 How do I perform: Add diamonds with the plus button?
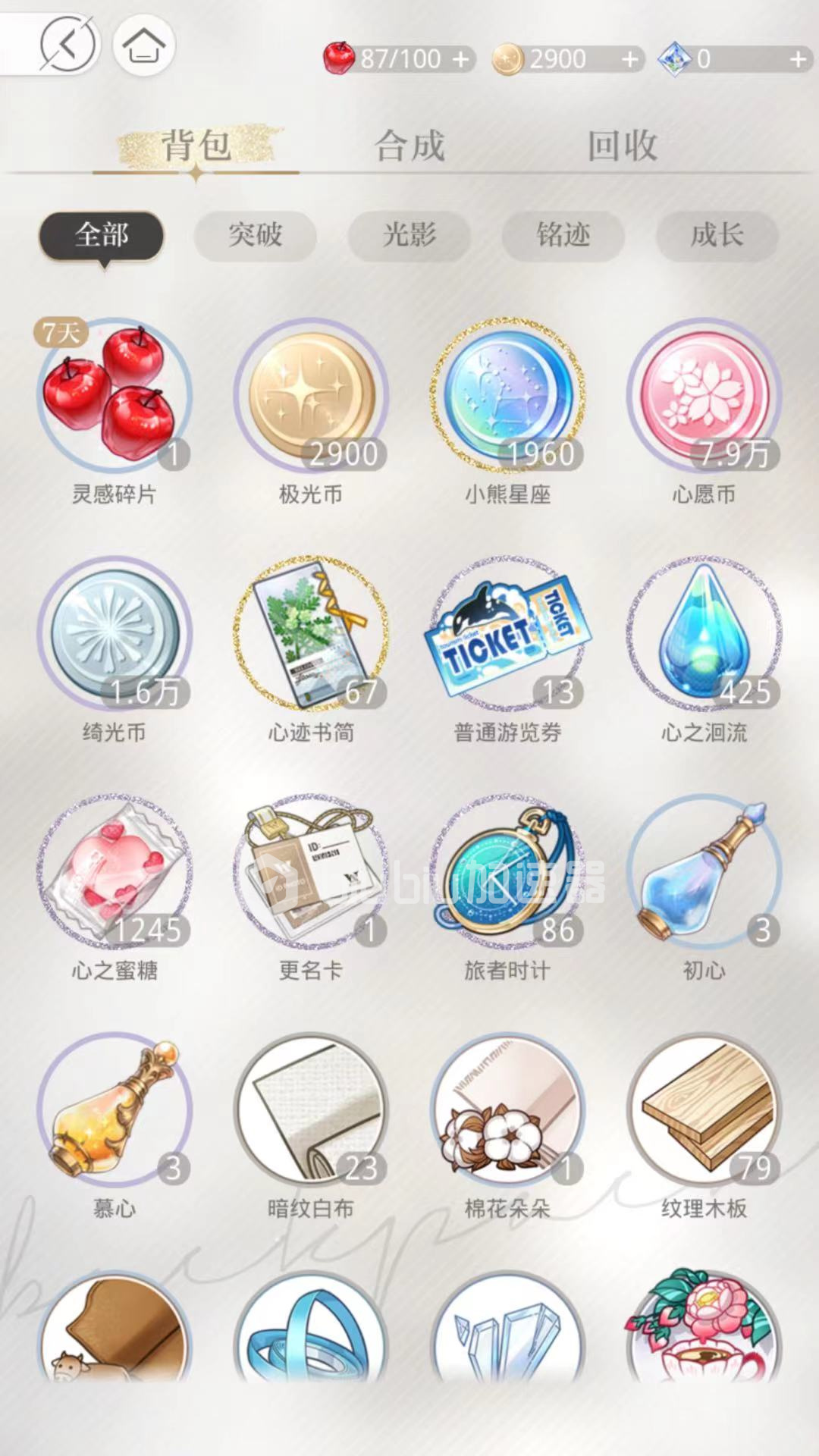(798, 59)
